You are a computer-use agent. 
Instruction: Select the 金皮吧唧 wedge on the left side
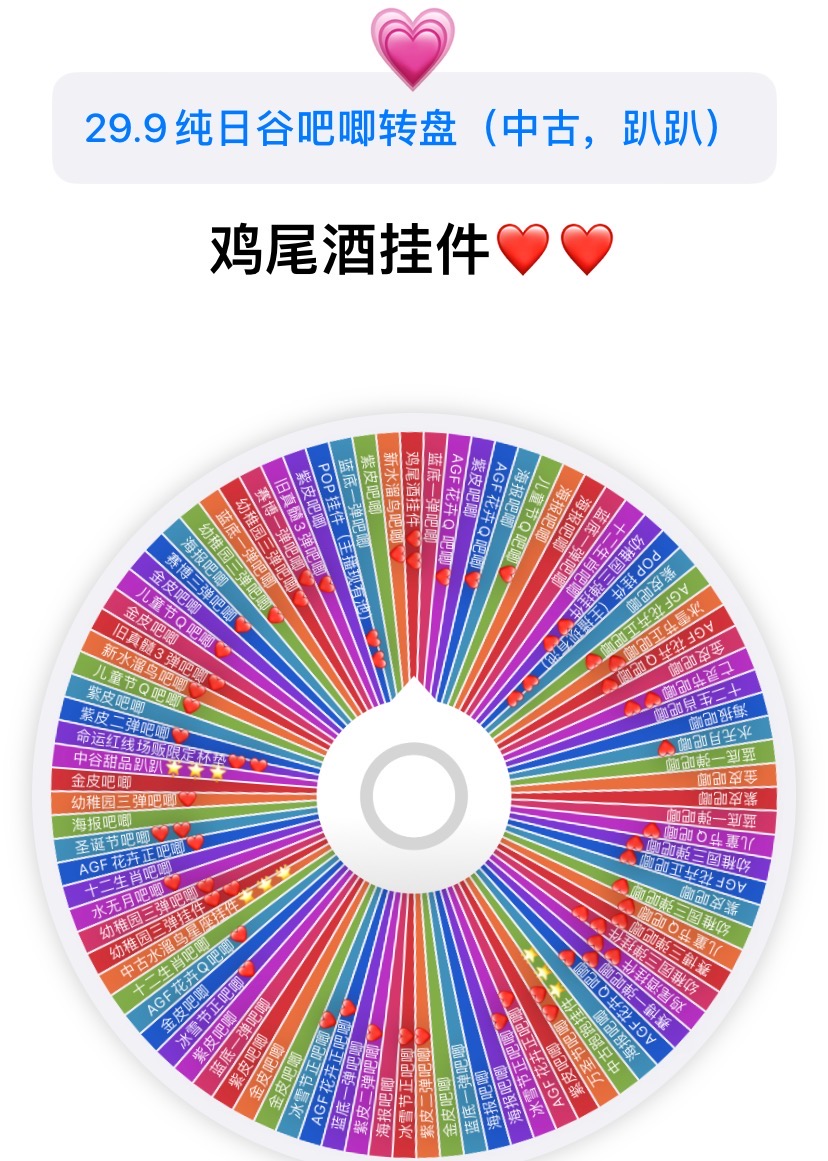[101, 780]
